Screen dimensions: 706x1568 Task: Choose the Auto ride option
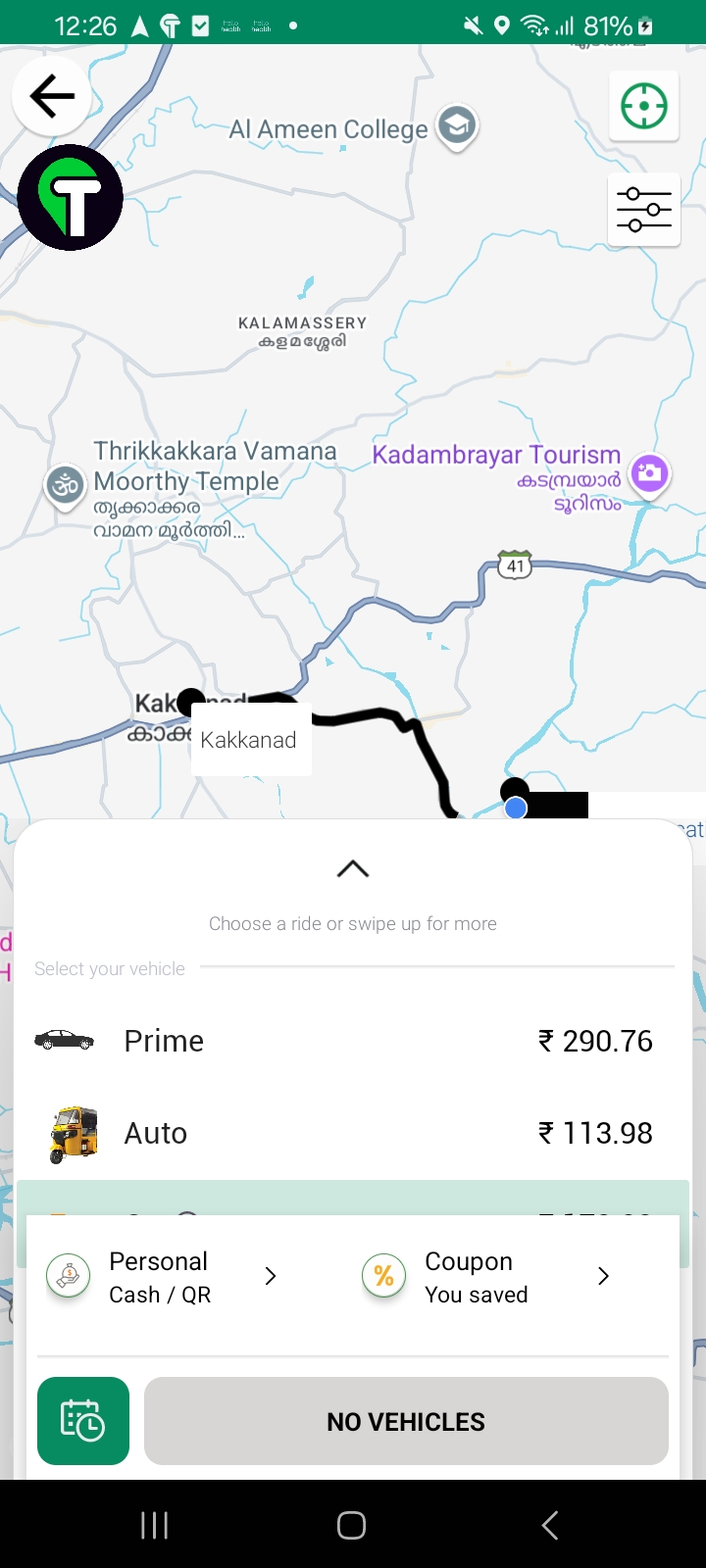(353, 1133)
